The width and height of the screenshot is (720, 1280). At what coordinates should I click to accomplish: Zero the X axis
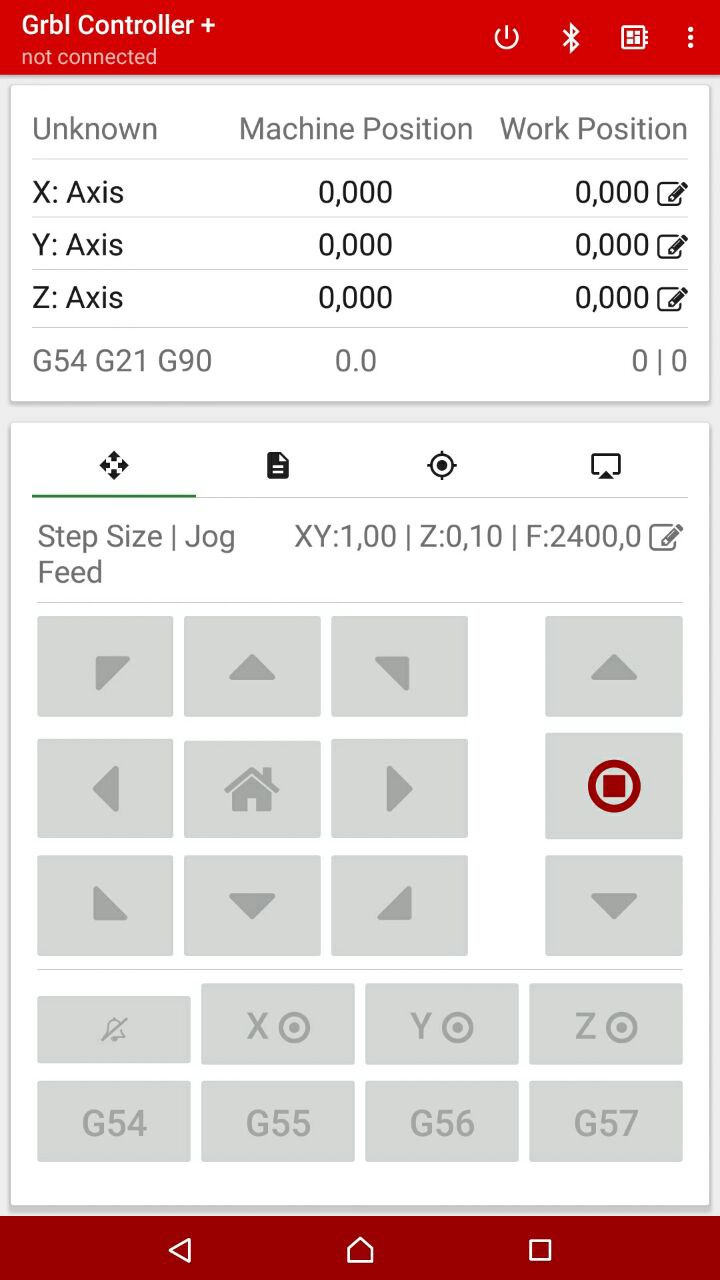pyautogui.click(x=278, y=1026)
